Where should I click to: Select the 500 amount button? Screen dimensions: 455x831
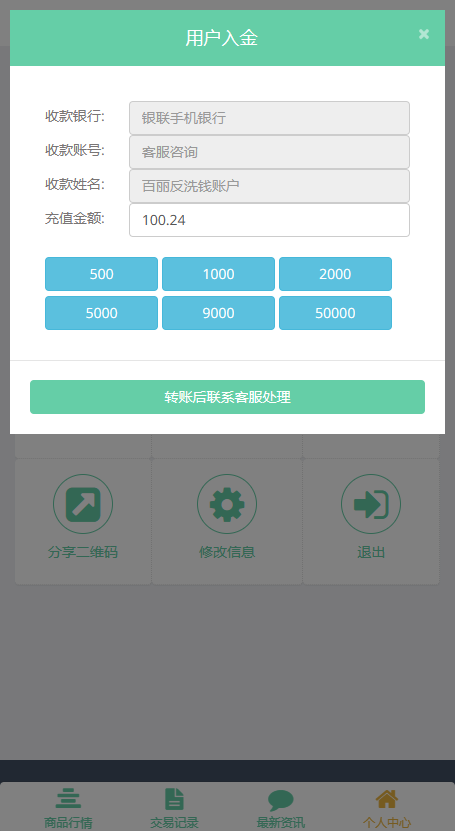[101, 274]
